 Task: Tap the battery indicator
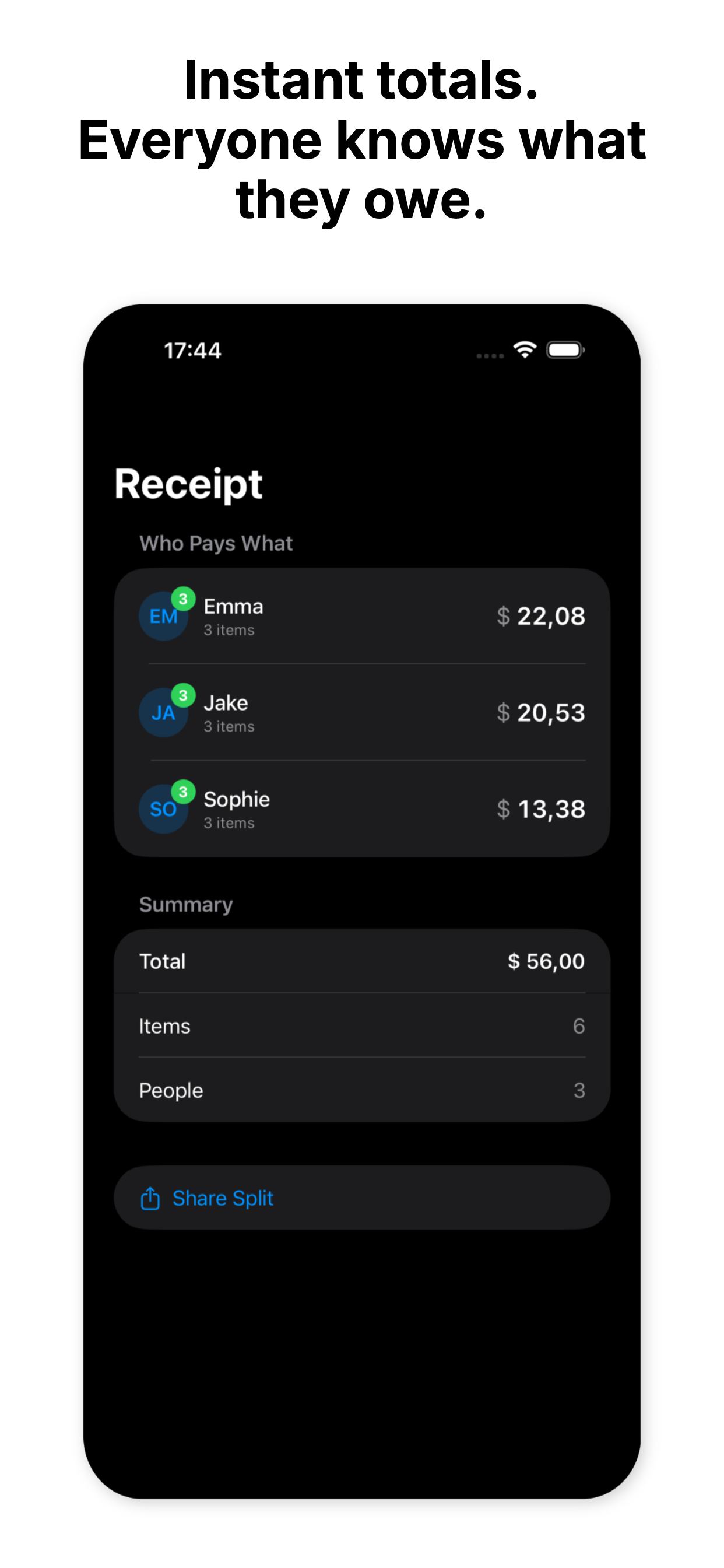click(x=565, y=349)
